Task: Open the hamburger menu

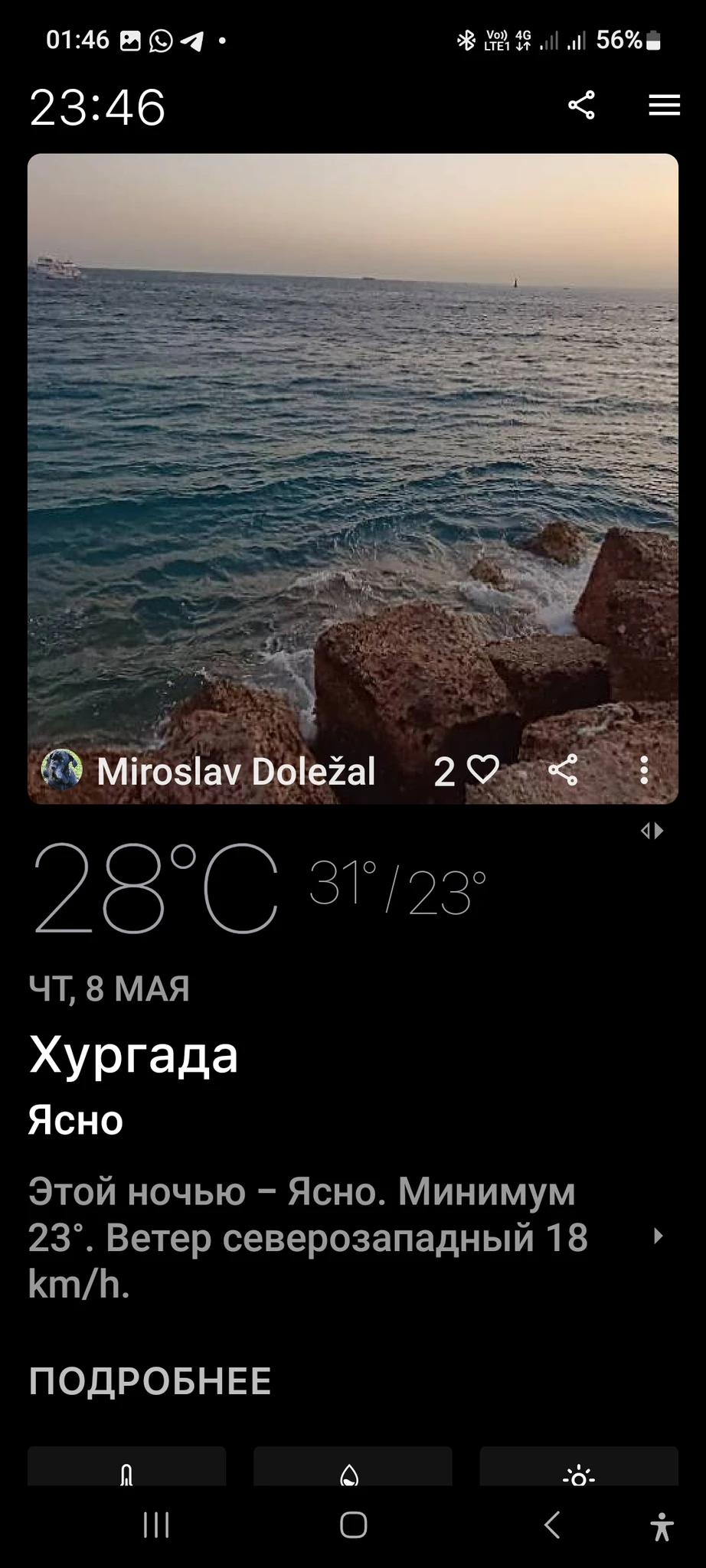Action: pyautogui.click(x=664, y=105)
